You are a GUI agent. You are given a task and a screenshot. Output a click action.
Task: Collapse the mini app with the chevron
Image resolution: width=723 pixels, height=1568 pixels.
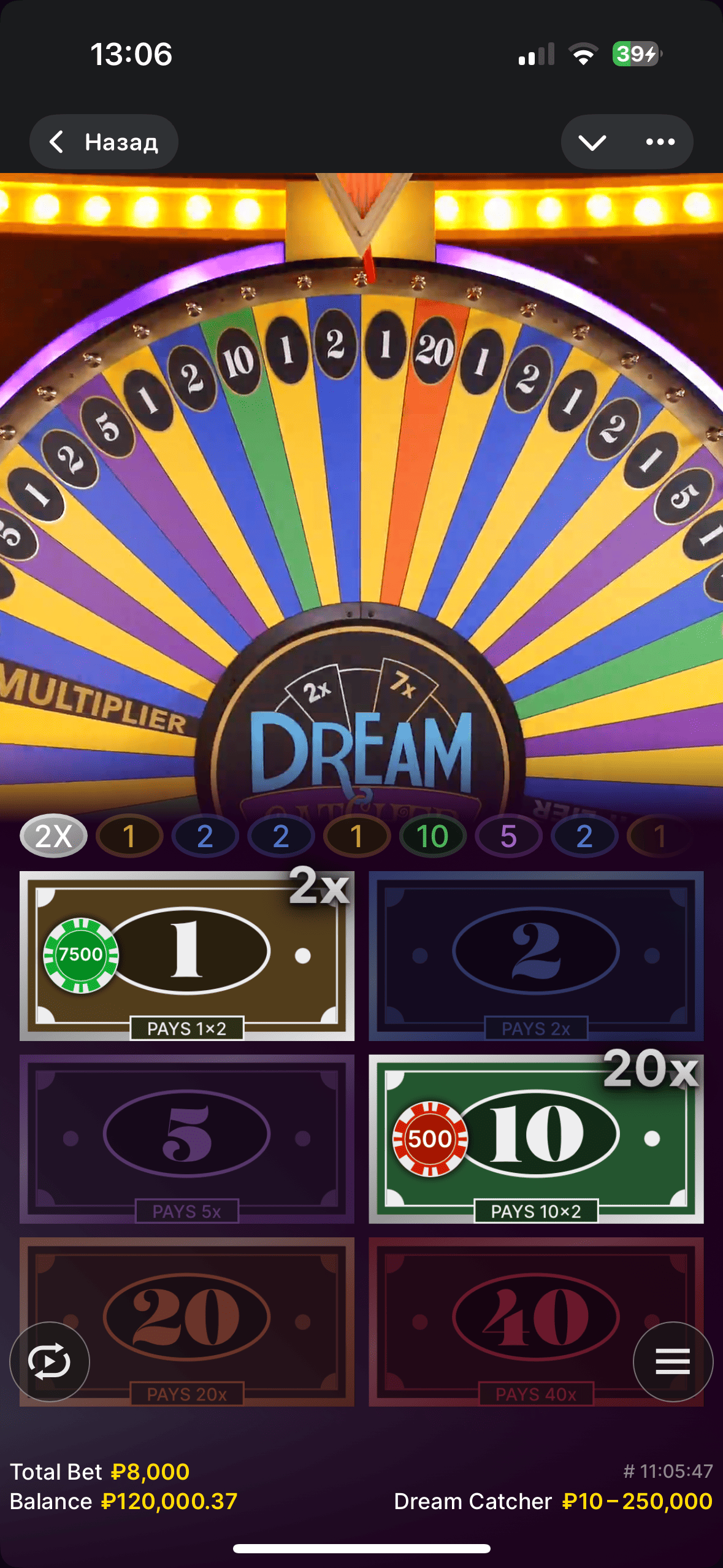[592, 142]
